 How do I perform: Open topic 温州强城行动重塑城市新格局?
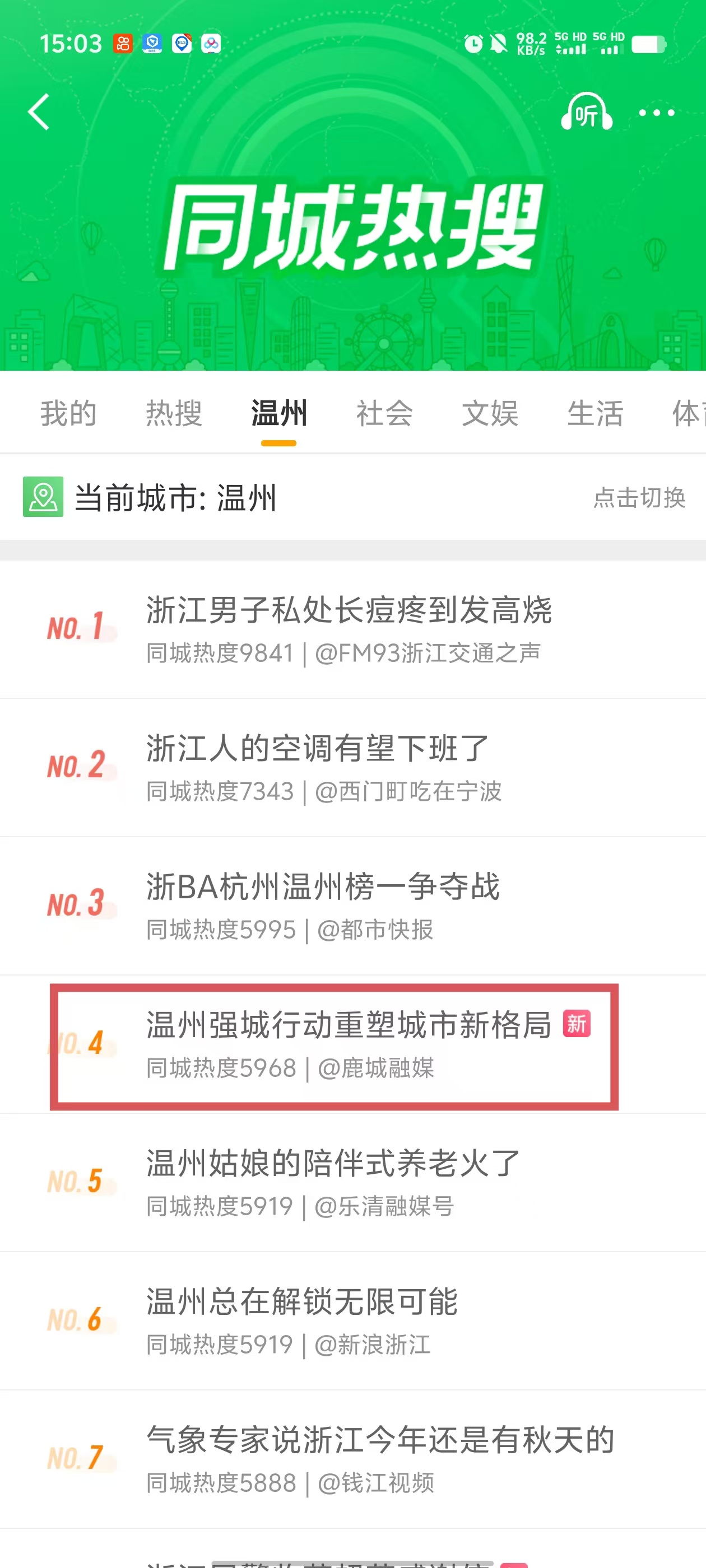pyautogui.click(x=349, y=1025)
